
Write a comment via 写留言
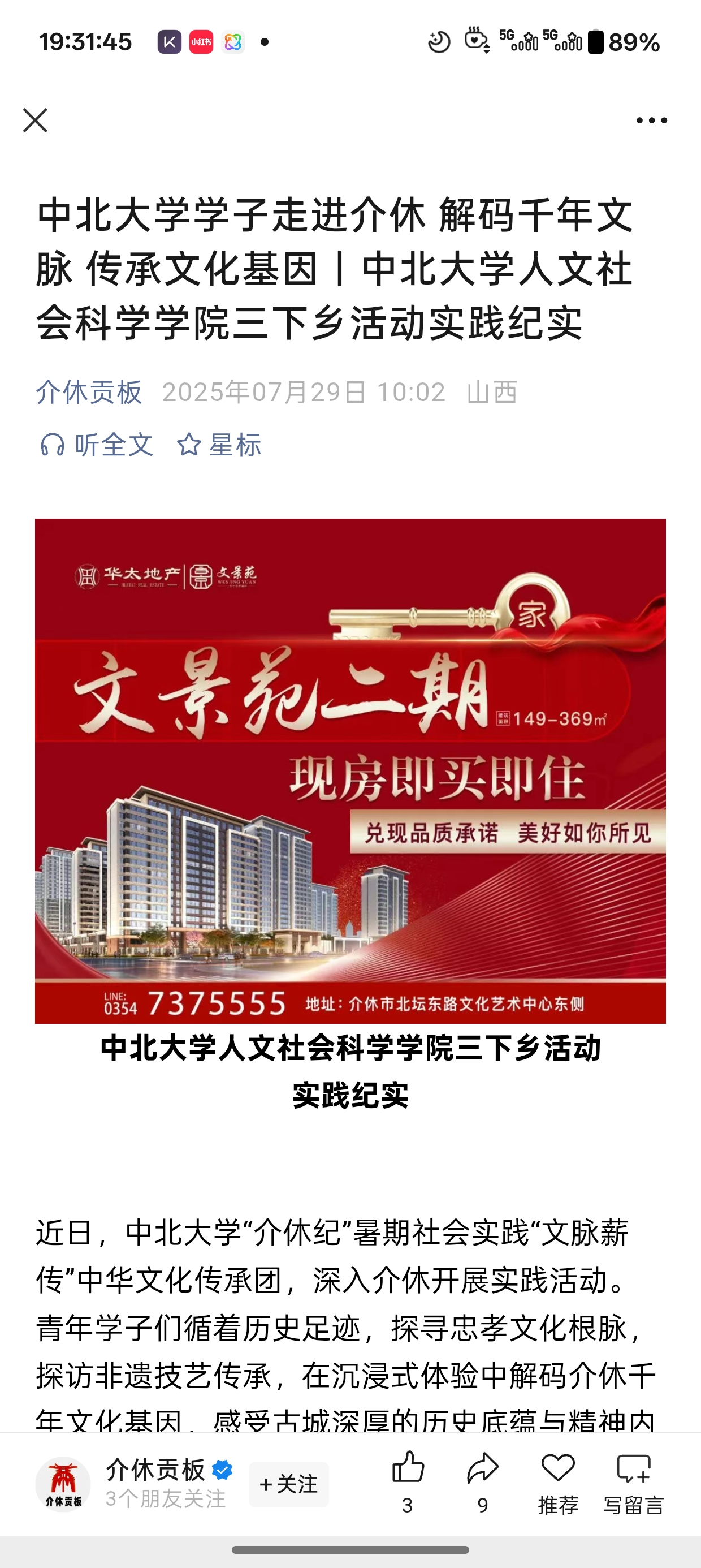pos(634,1470)
